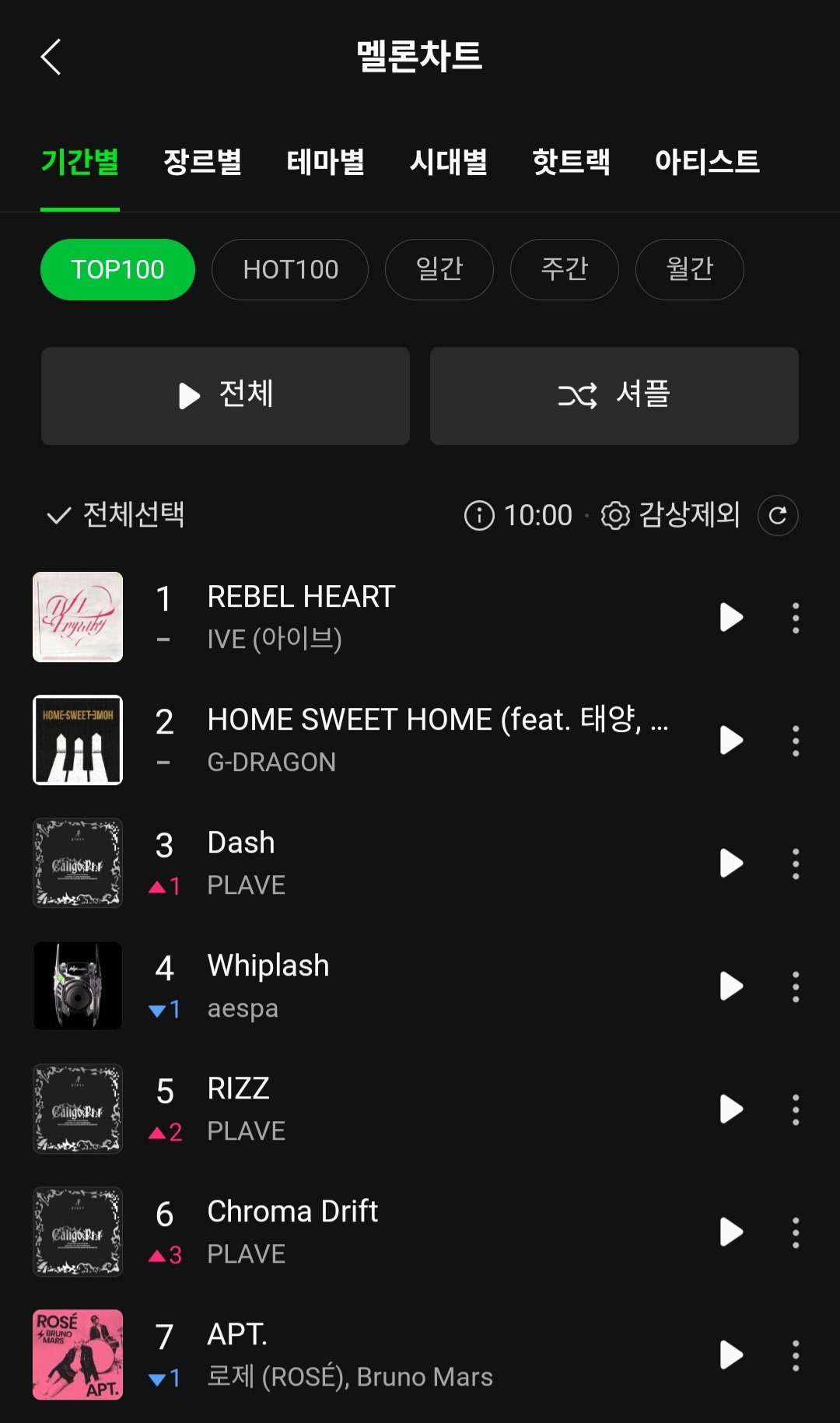The width and height of the screenshot is (840, 1423).
Task: Open more options for HOME SWEET HOME
Action: pyautogui.click(x=795, y=741)
